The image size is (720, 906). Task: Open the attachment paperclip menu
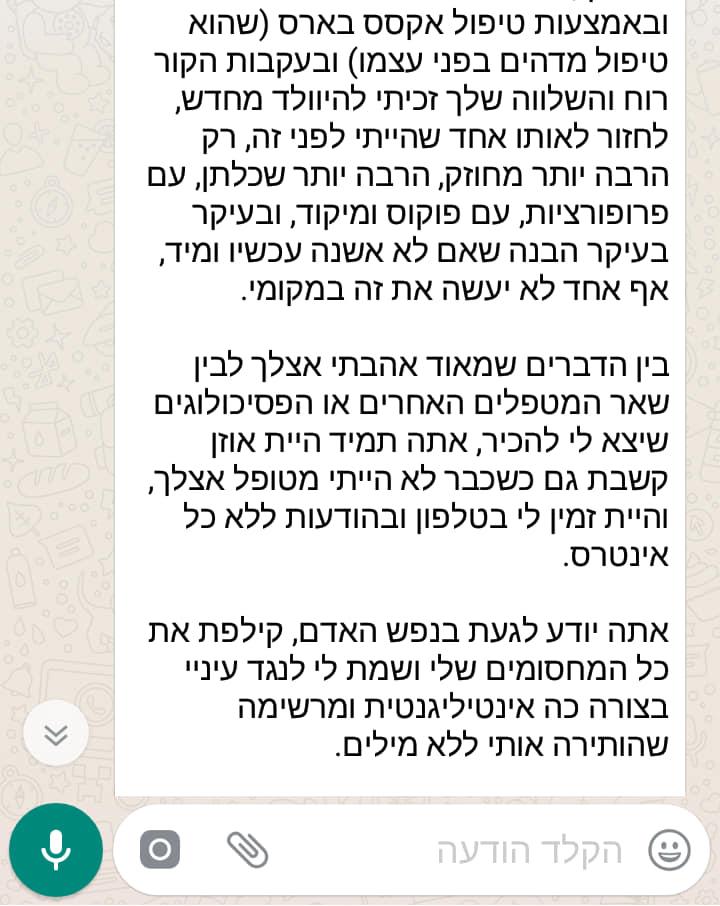[247, 851]
